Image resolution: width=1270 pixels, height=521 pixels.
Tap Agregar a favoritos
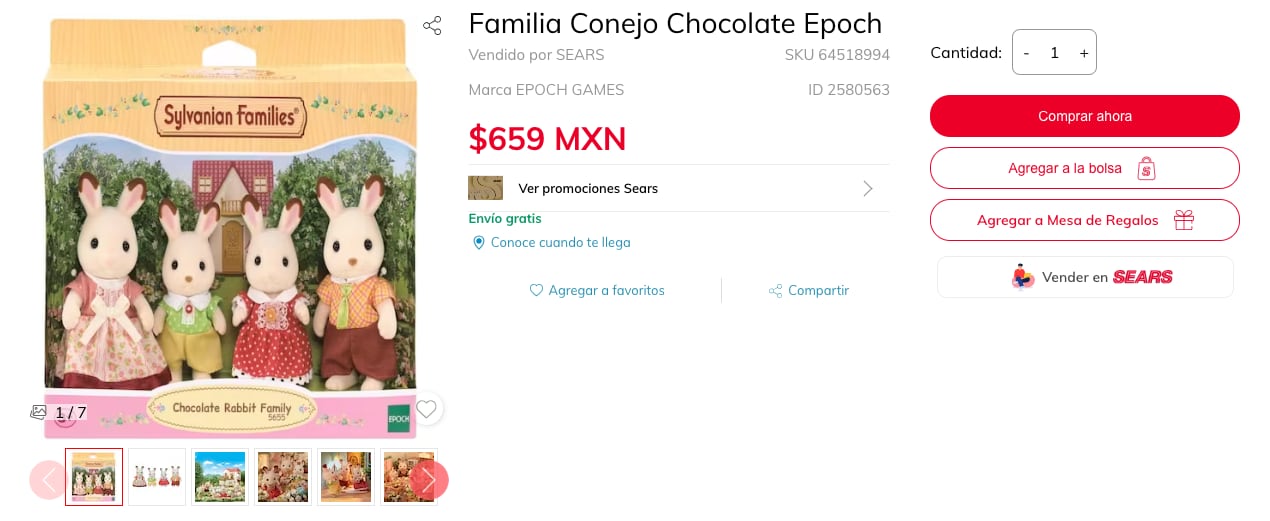[x=597, y=291]
